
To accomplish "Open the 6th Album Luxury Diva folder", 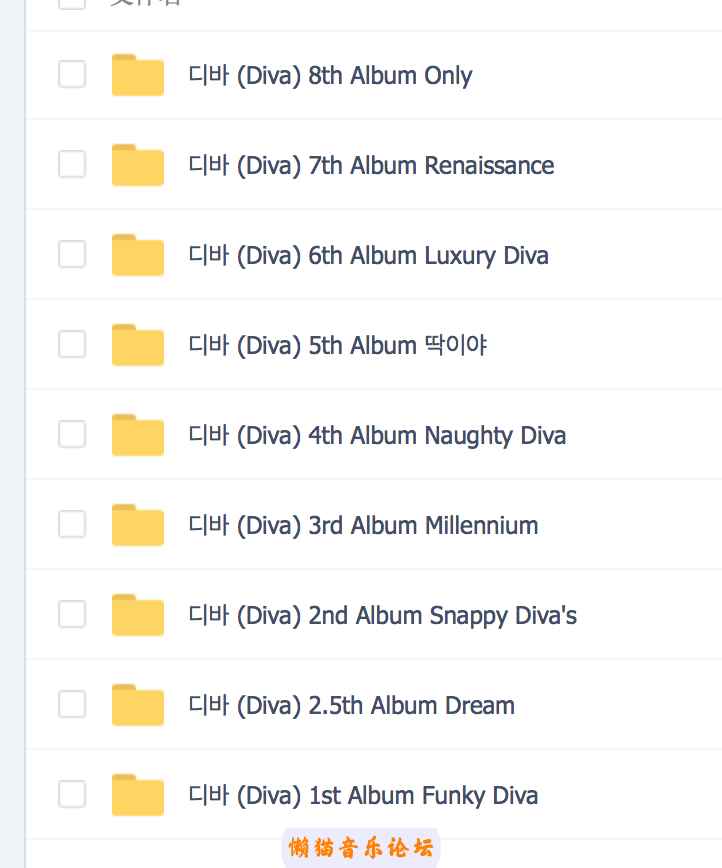I will [x=368, y=256].
